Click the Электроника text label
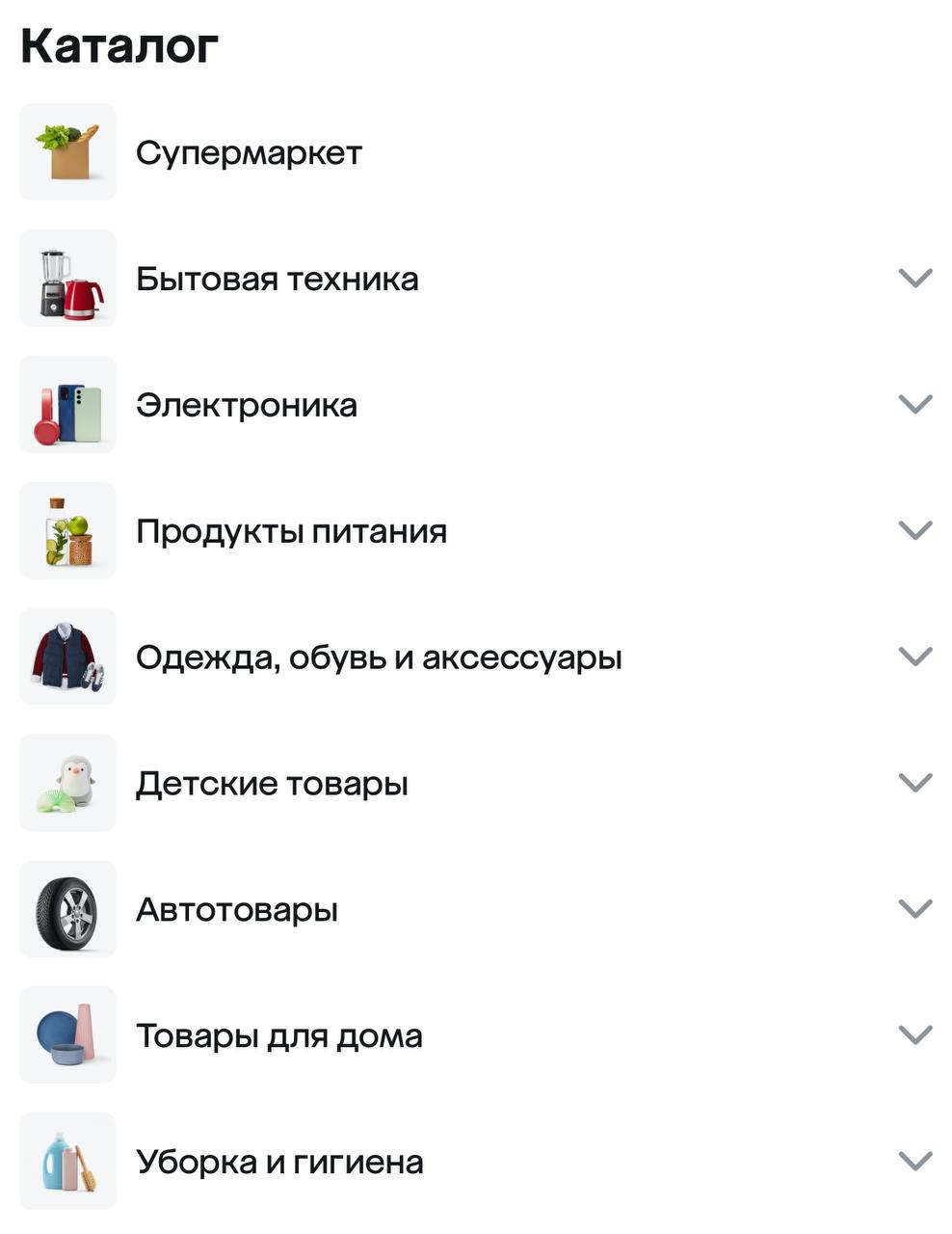 point(247,405)
